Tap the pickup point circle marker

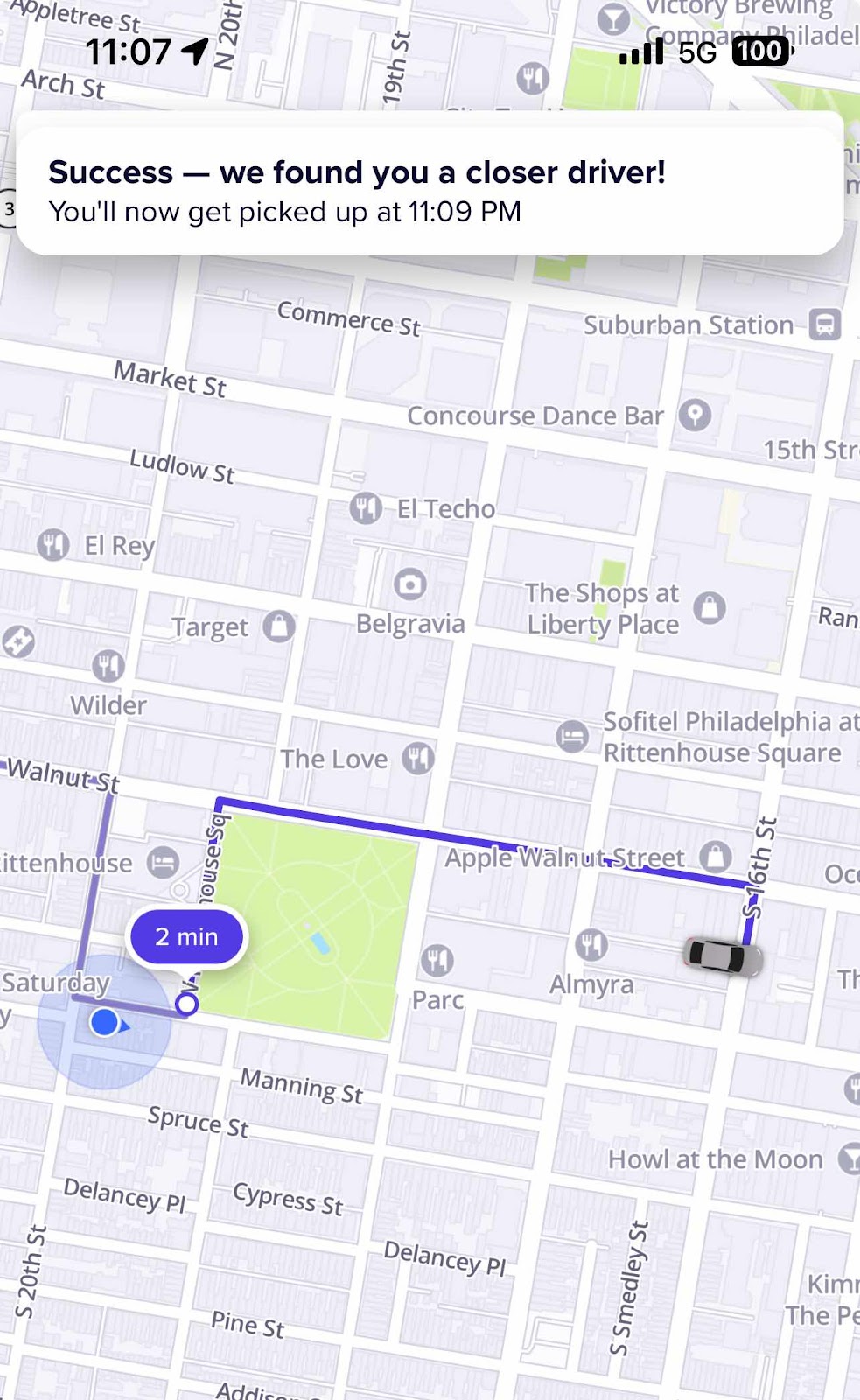186,1004
